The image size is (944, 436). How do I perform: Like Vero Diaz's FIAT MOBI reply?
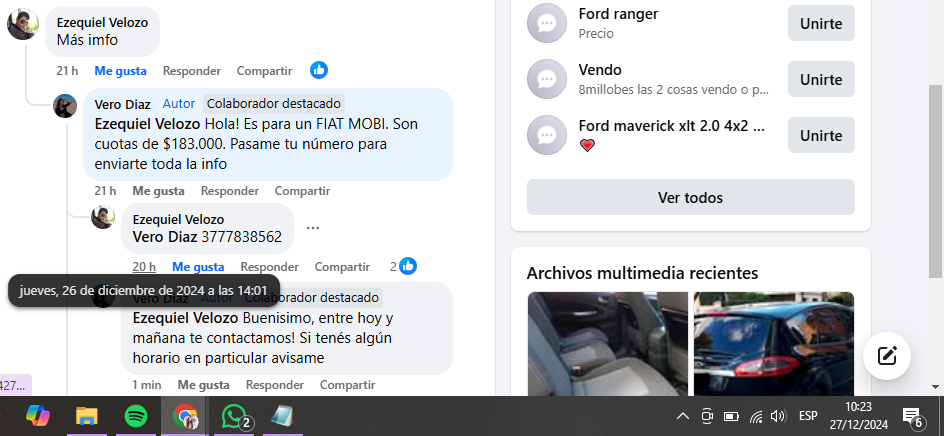(x=158, y=191)
